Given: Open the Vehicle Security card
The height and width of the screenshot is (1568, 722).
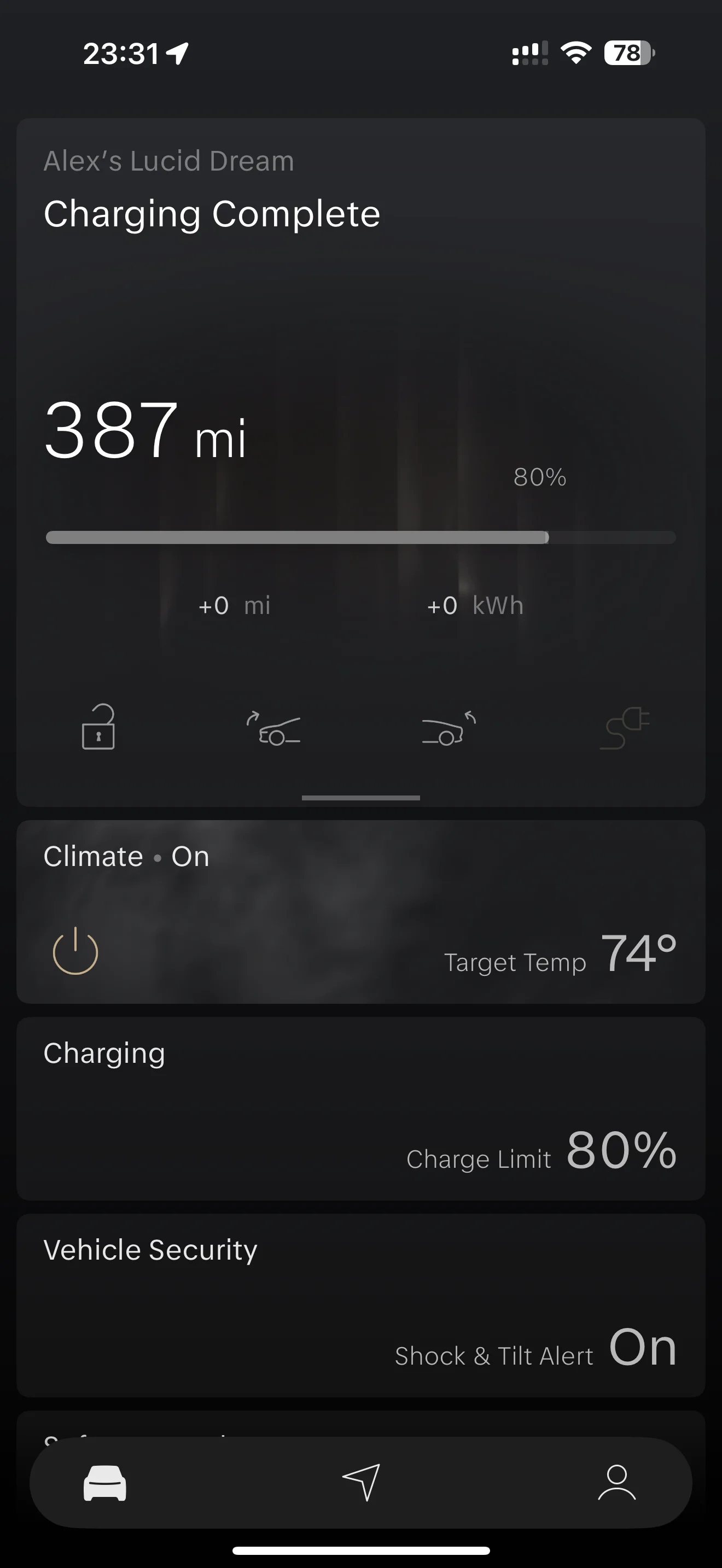Looking at the screenshot, I should [361, 1305].
